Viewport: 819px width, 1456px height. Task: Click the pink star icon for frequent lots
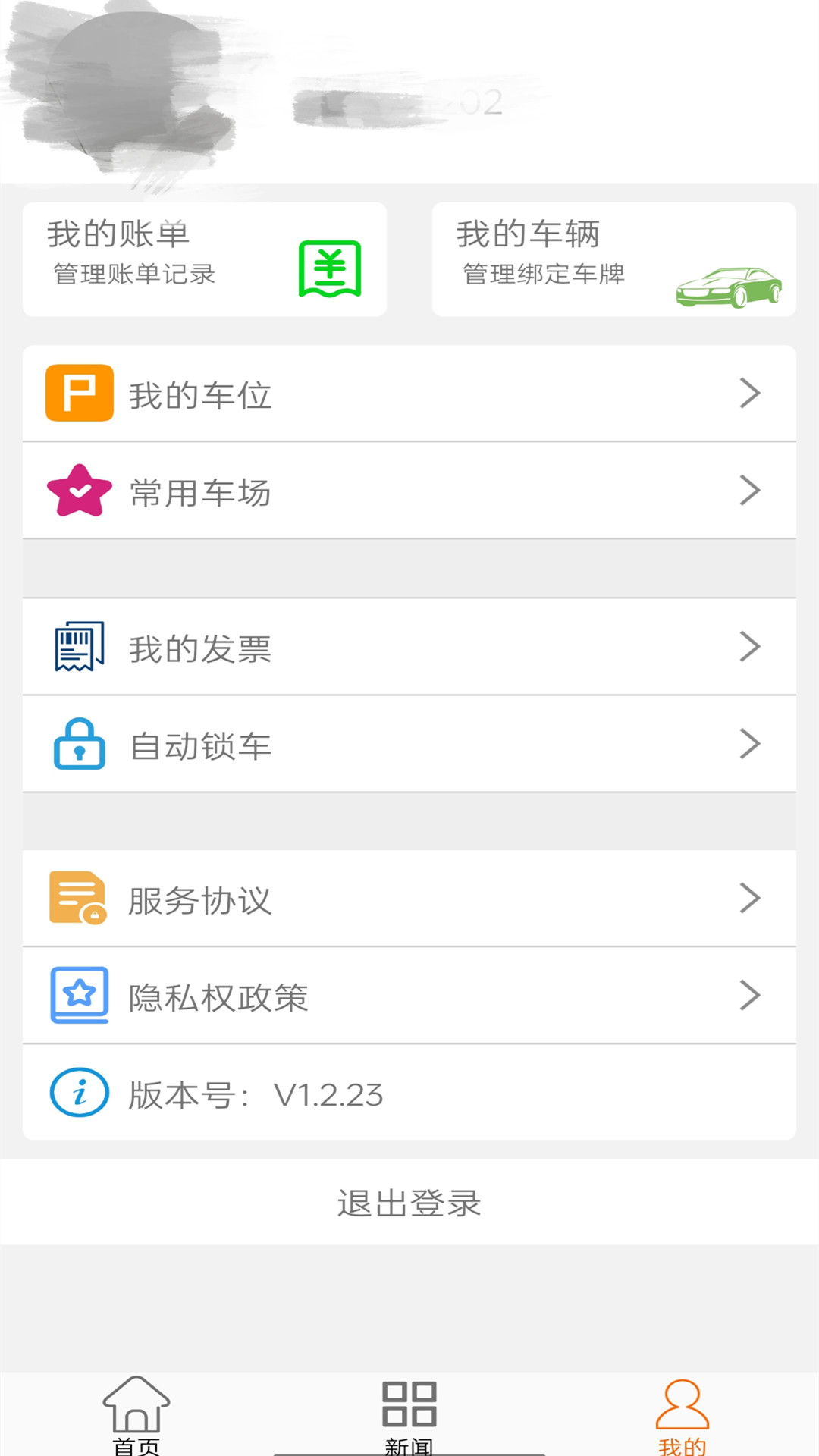(x=80, y=490)
